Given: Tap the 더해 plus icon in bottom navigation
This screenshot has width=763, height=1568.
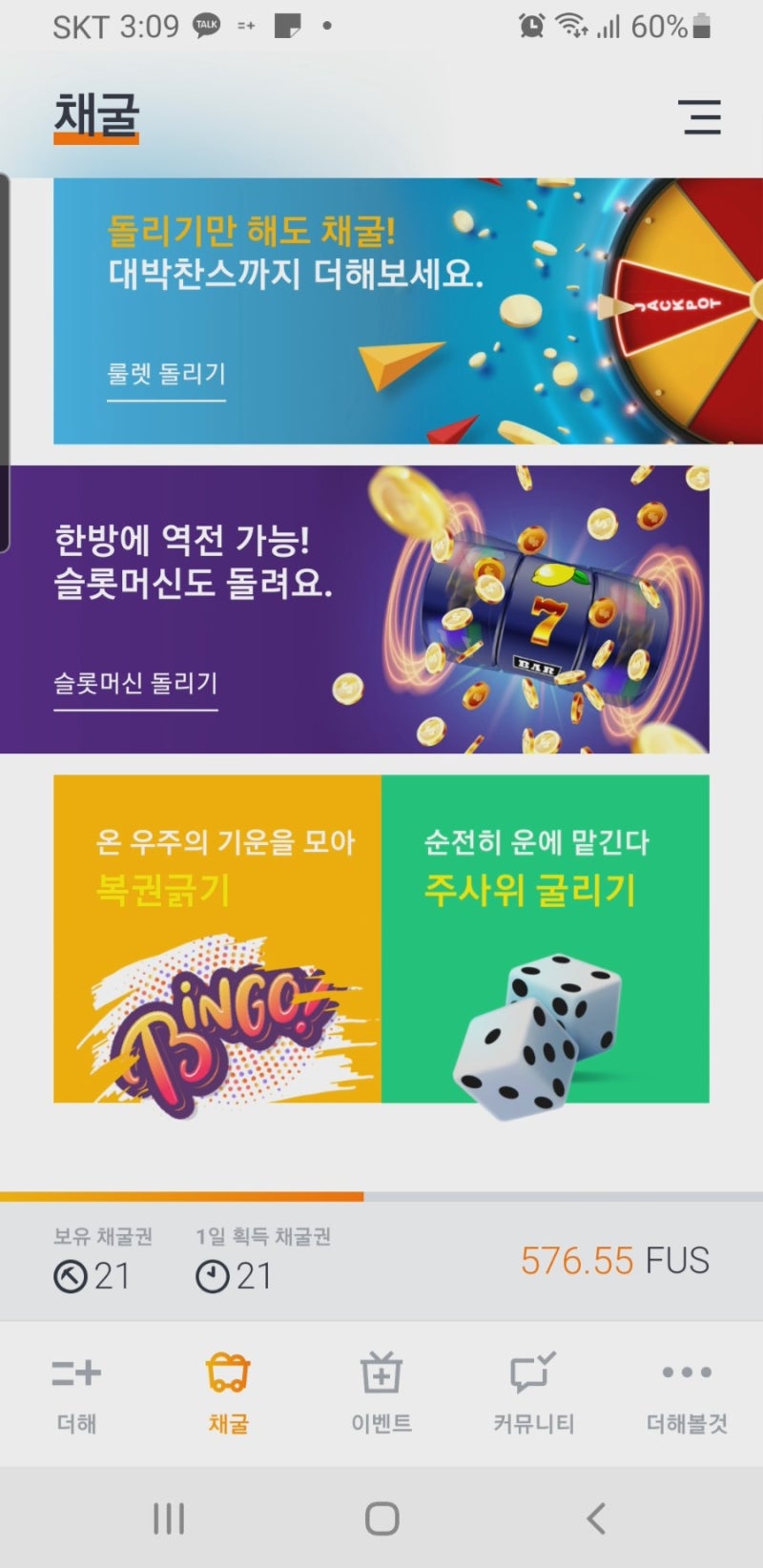Looking at the screenshot, I should (x=76, y=1373).
